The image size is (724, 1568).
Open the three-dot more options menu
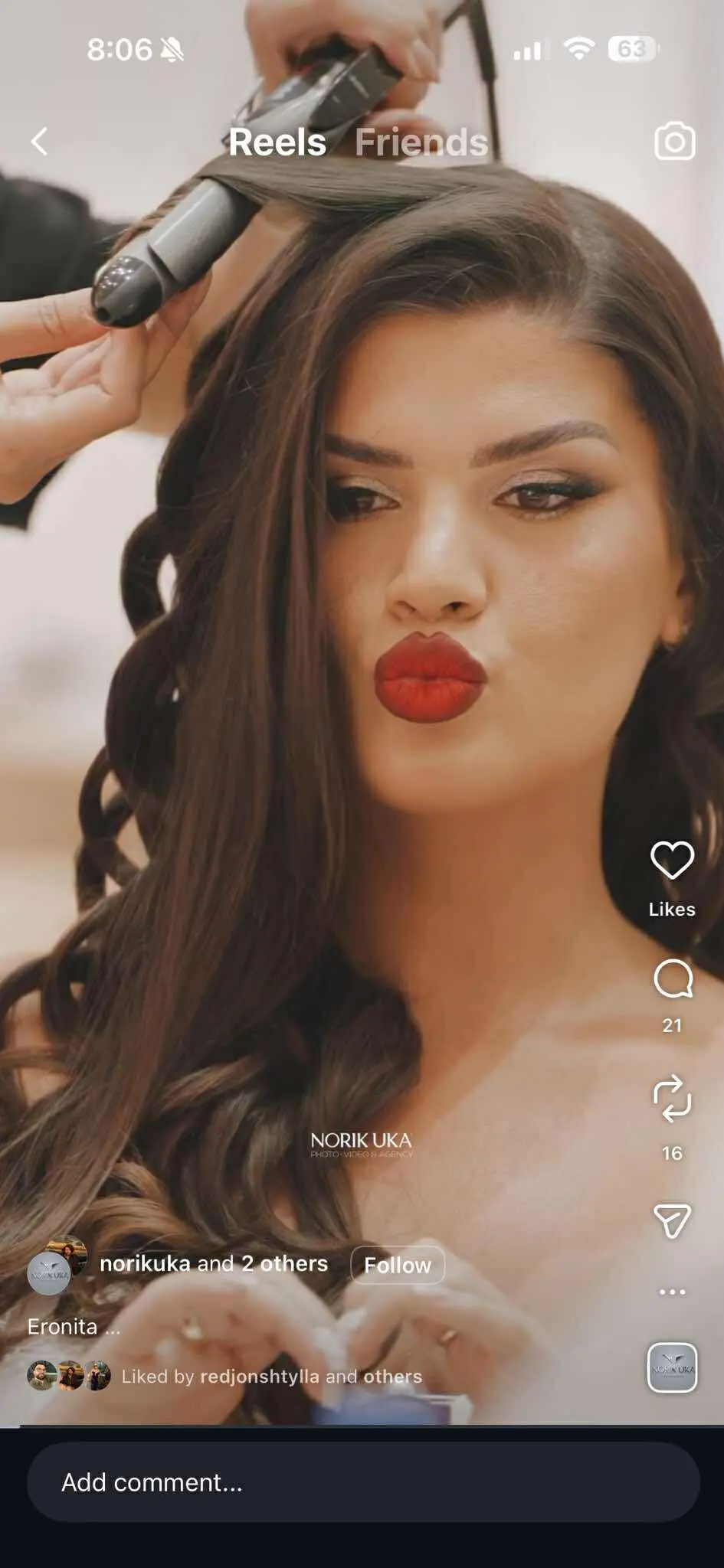pos(672,1292)
